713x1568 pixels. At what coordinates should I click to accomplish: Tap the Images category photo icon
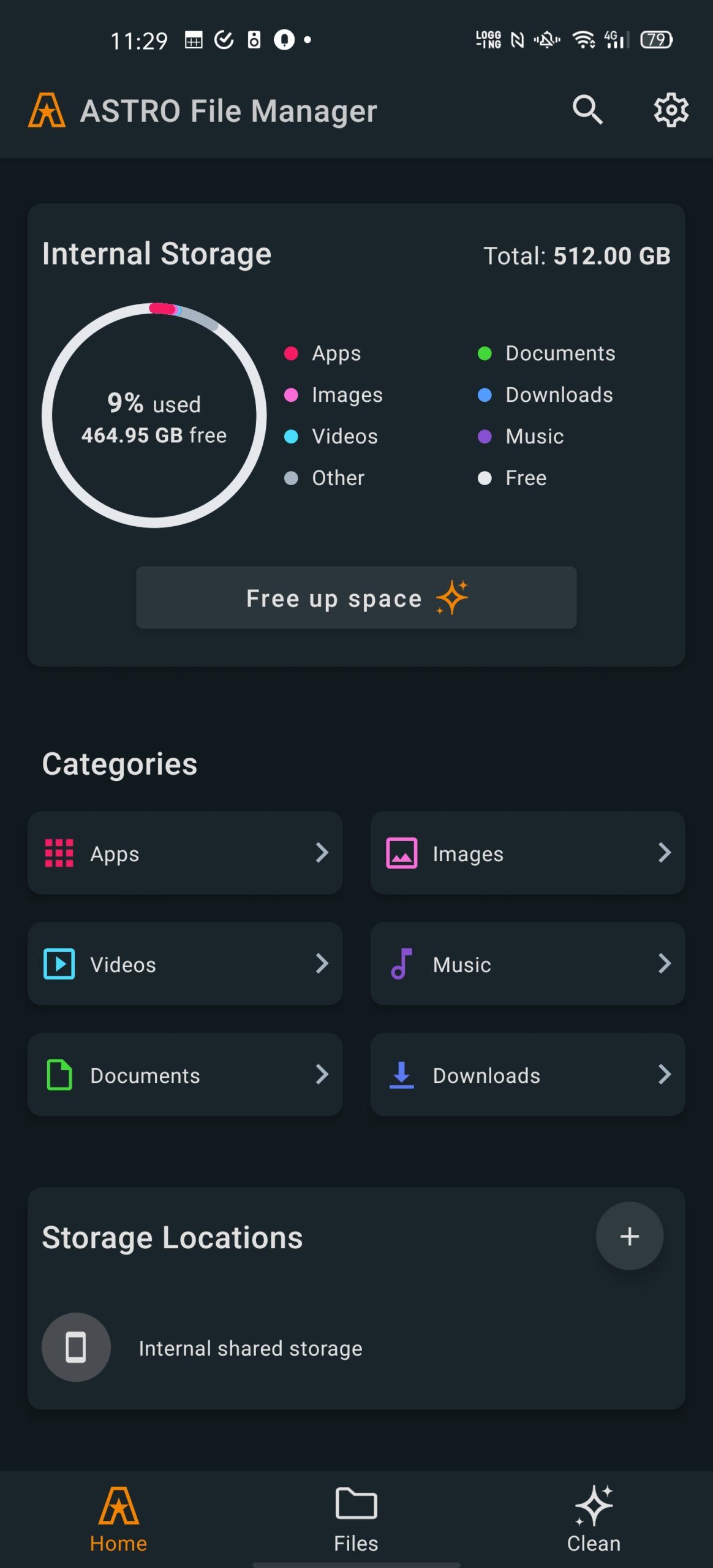click(401, 852)
